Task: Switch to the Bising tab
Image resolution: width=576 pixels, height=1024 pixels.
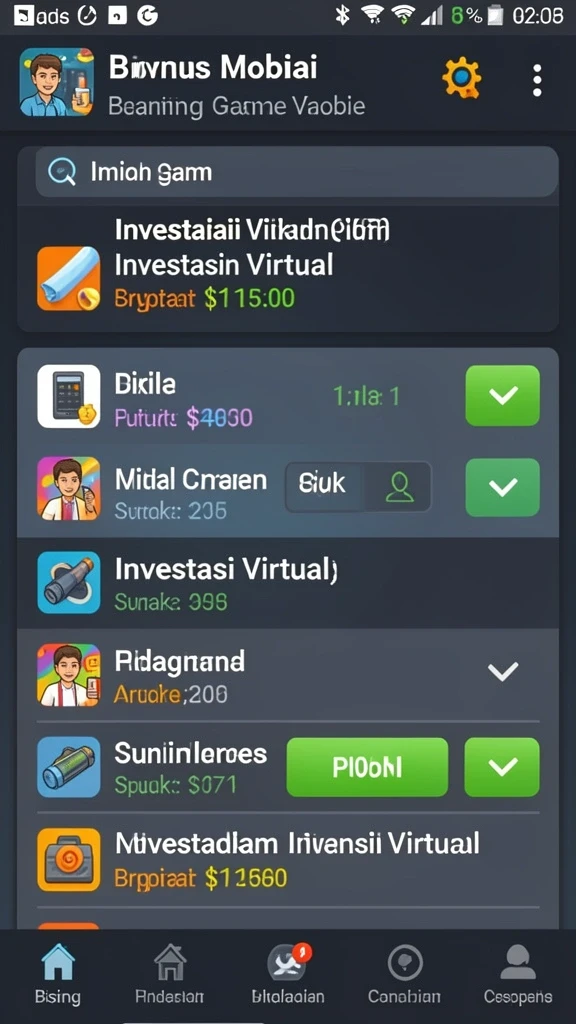Action: [x=58, y=974]
